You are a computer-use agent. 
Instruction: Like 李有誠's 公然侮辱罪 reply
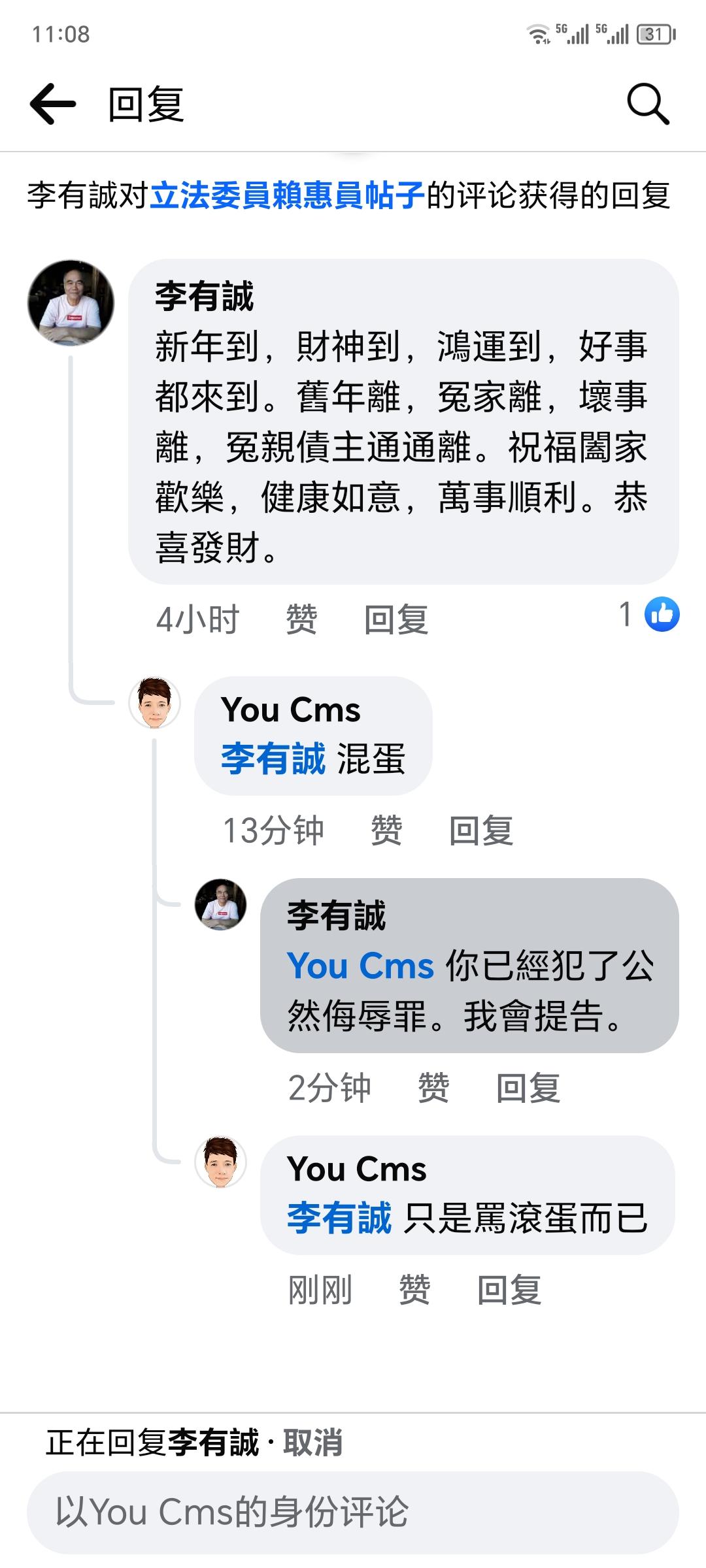[x=433, y=1088]
